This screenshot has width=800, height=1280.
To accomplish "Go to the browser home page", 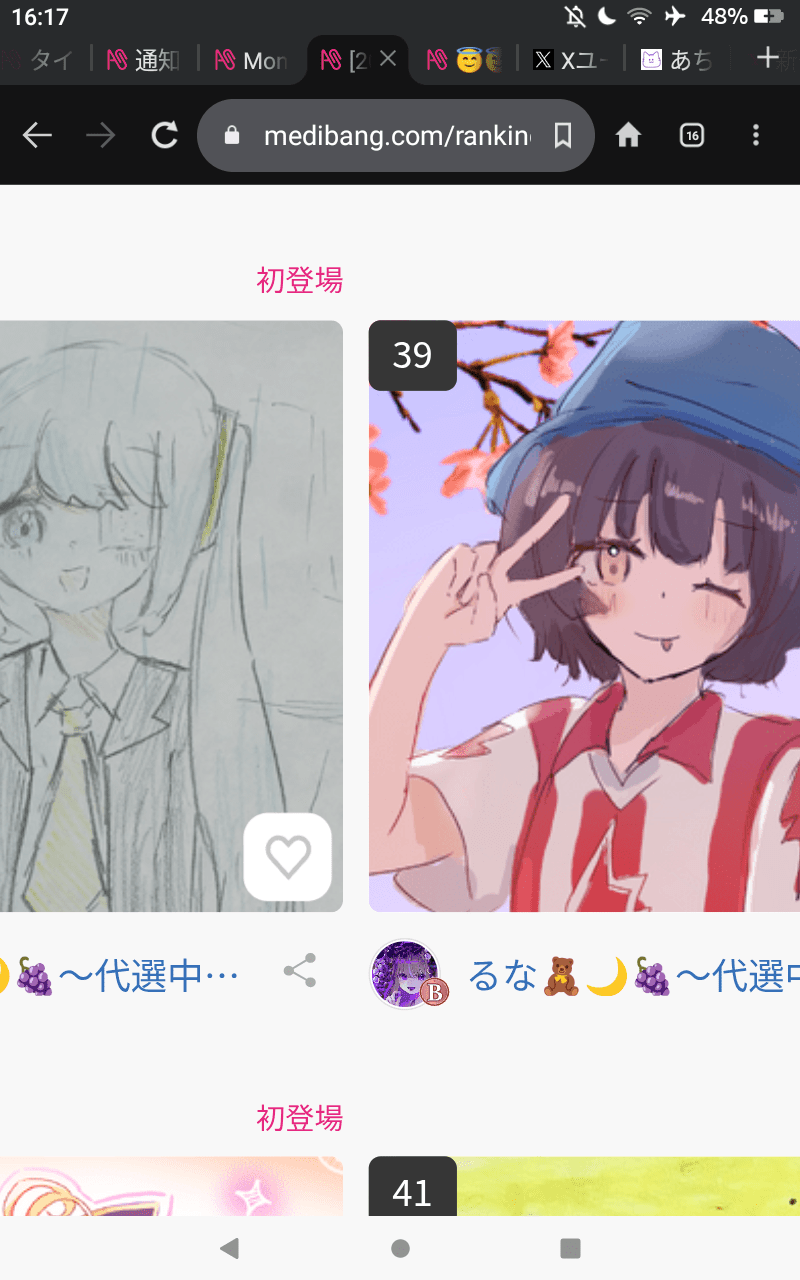I will tap(628, 136).
